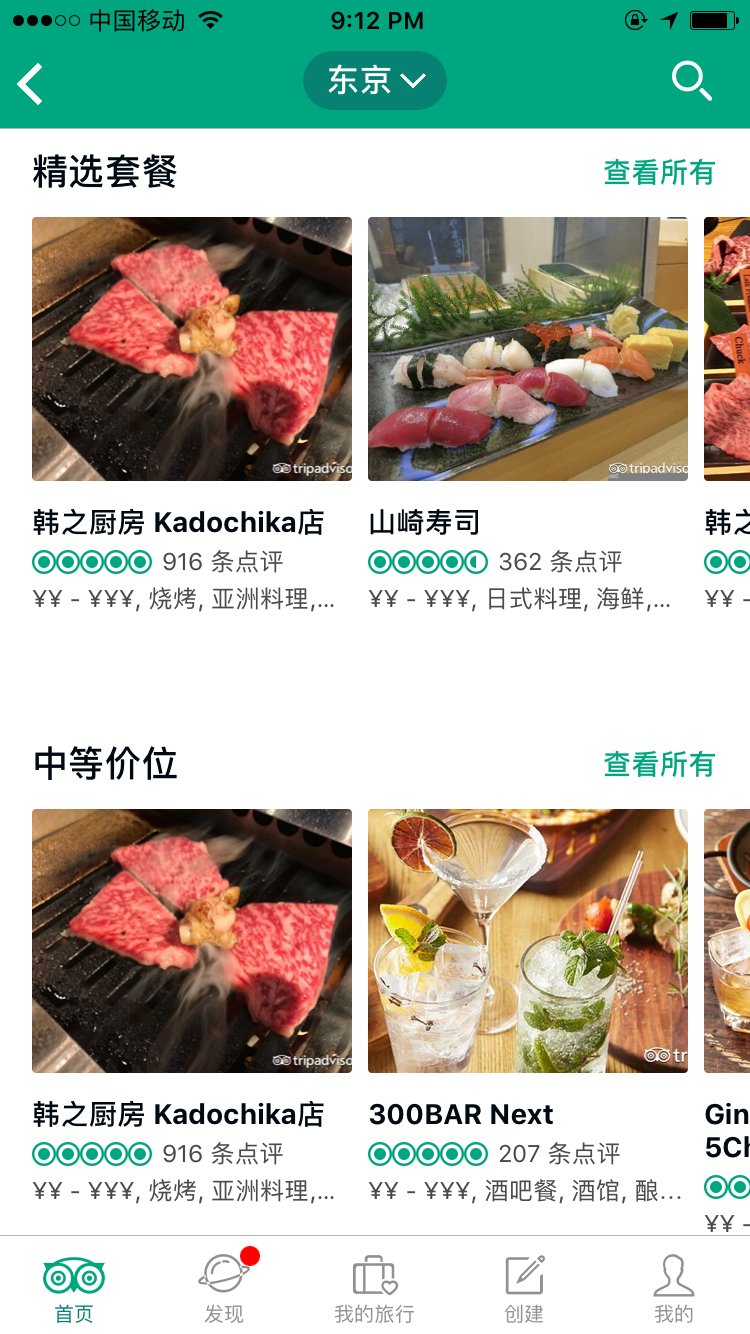This screenshot has width=750, height=1334.
Task: Go back using the arrow
Action: tap(31, 83)
